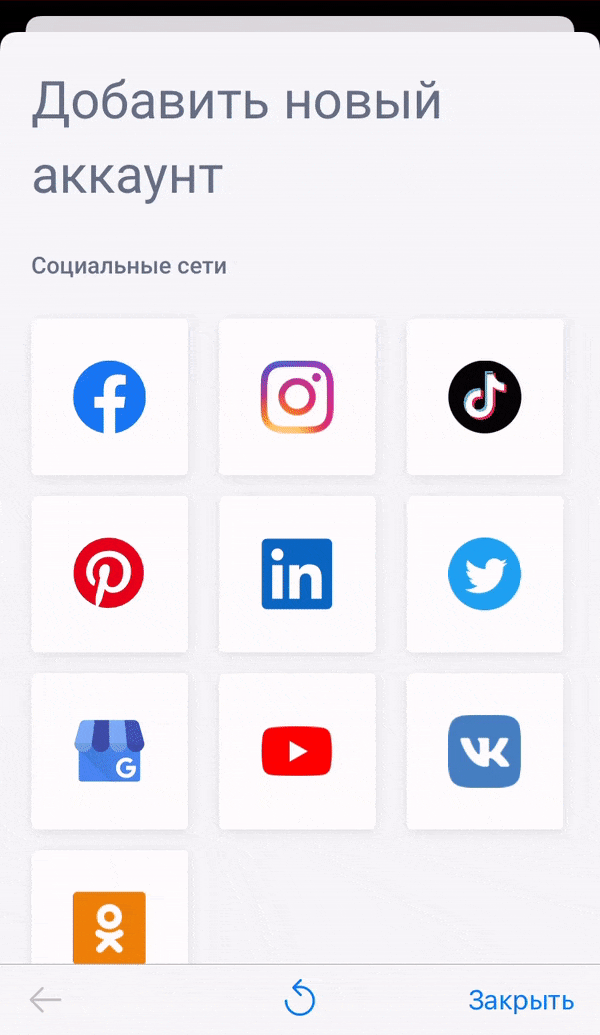This screenshot has height=1035, width=600.
Task: Connect a Google Business profile
Action: tap(109, 751)
